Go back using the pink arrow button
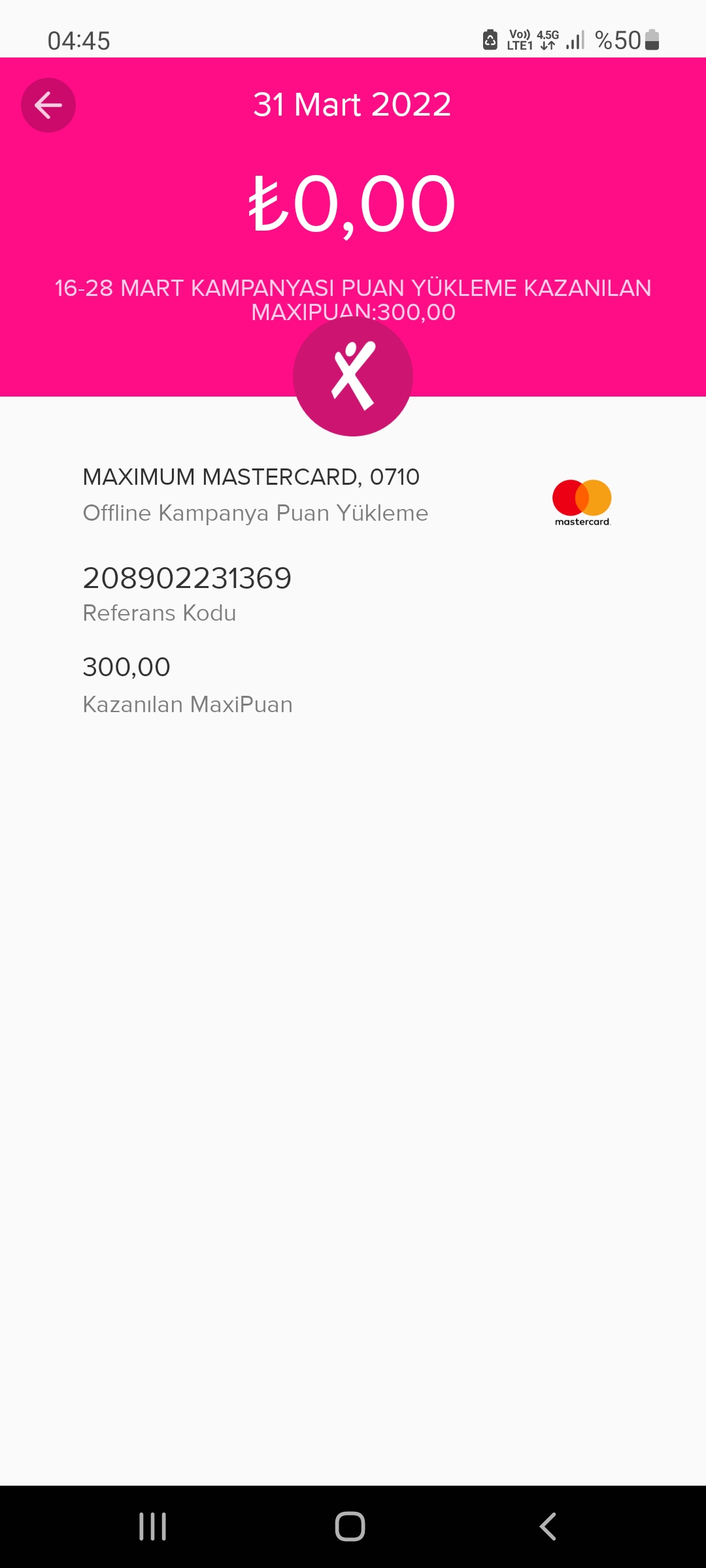The height and width of the screenshot is (1568, 706). tap(48, 105)
